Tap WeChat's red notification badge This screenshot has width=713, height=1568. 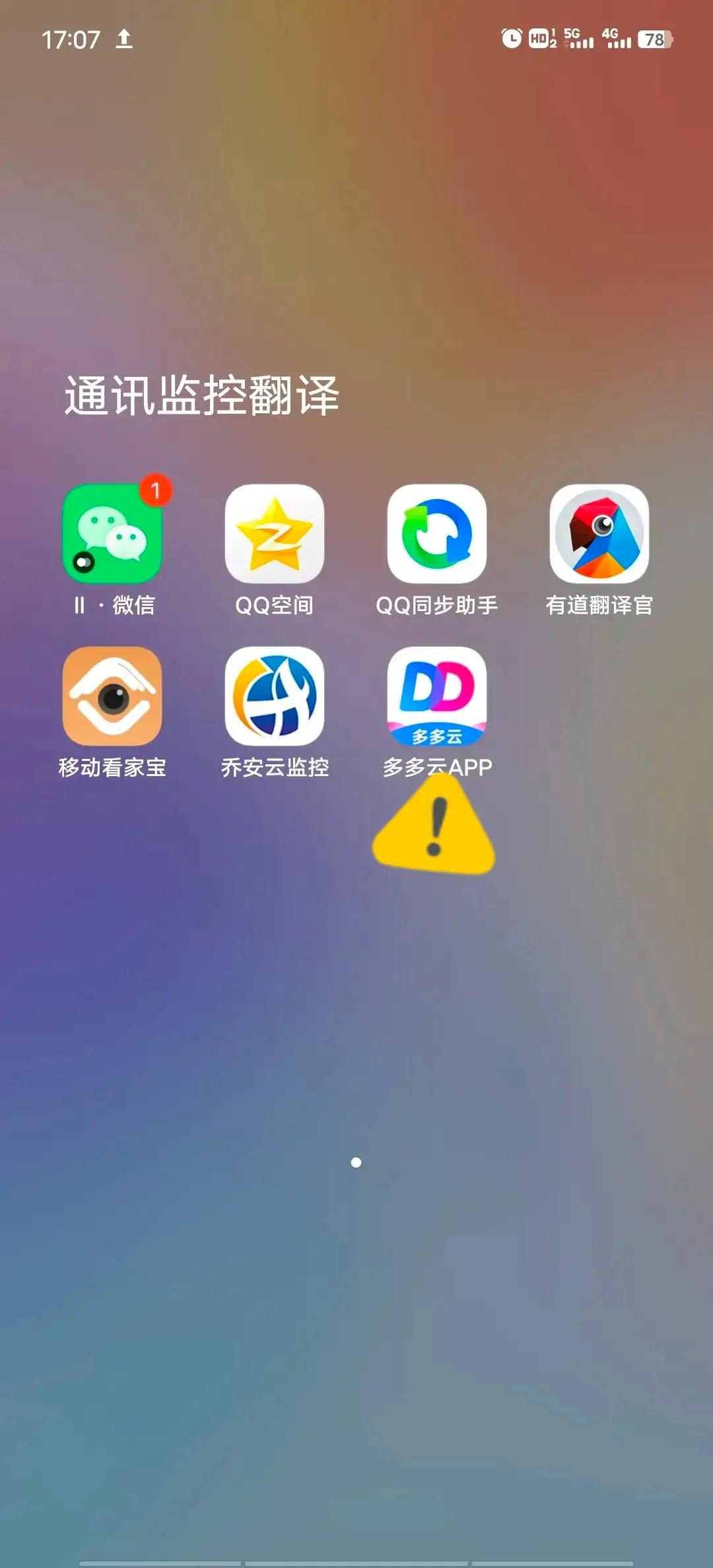[155, 490]
